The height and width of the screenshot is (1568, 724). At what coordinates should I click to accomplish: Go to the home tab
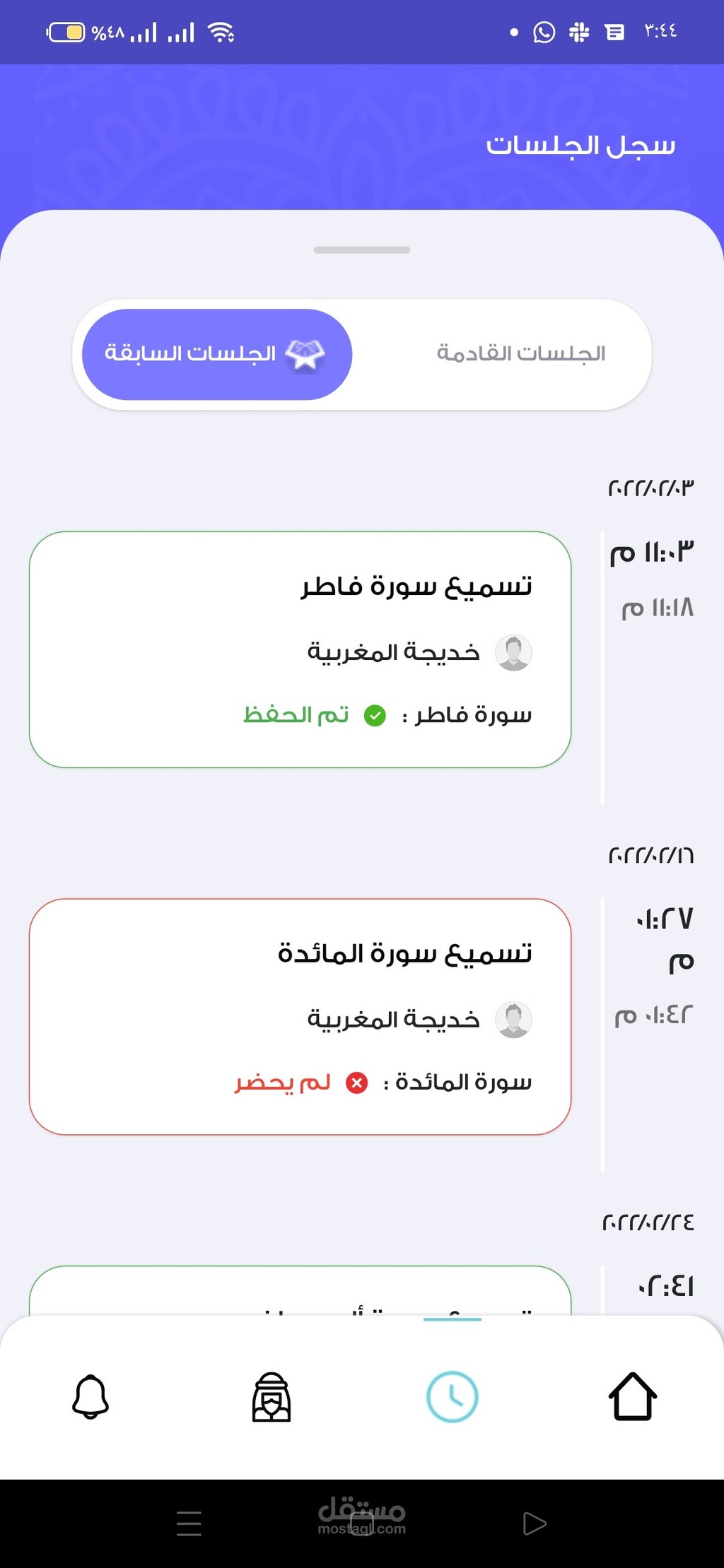(633, 1396)
